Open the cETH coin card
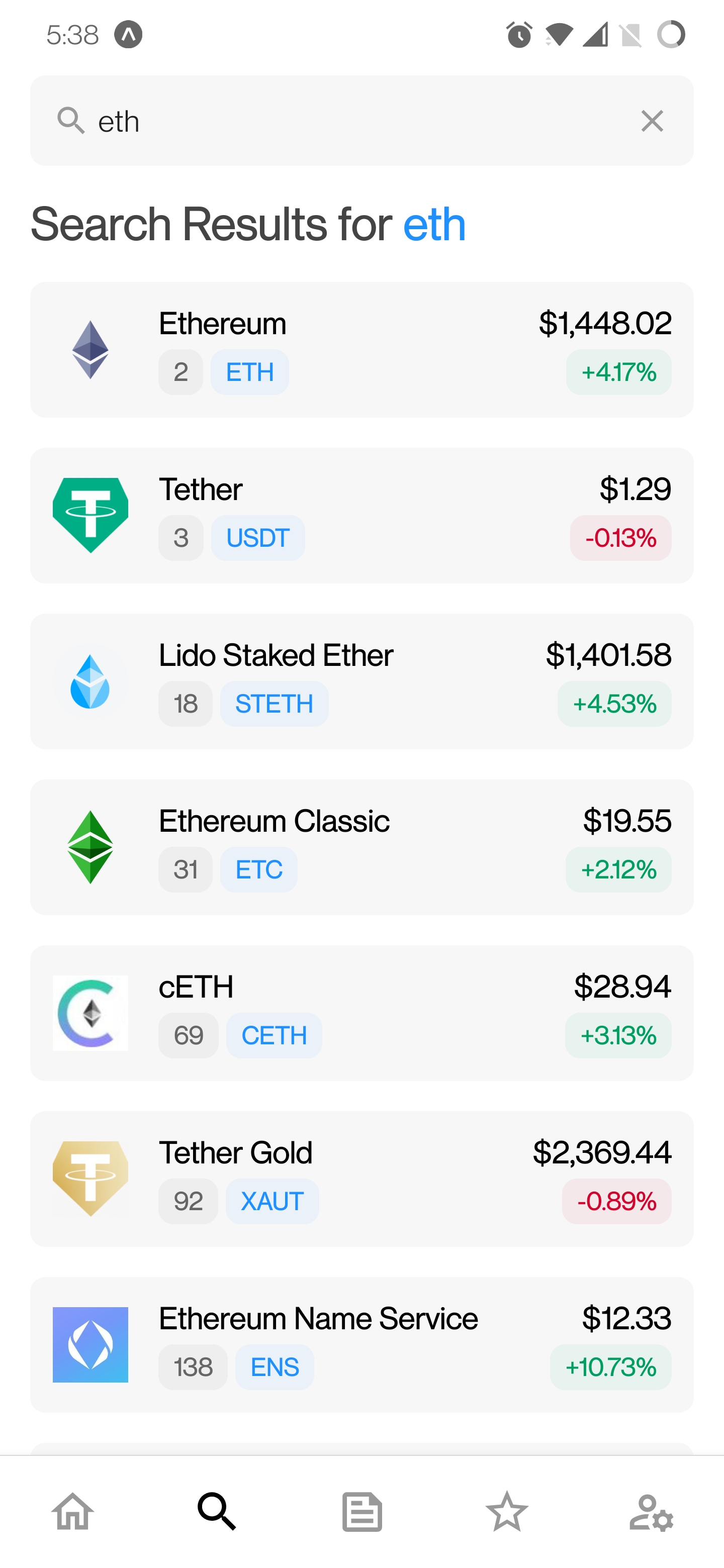Viewport: 724px width, 1568px height. 361,1013
